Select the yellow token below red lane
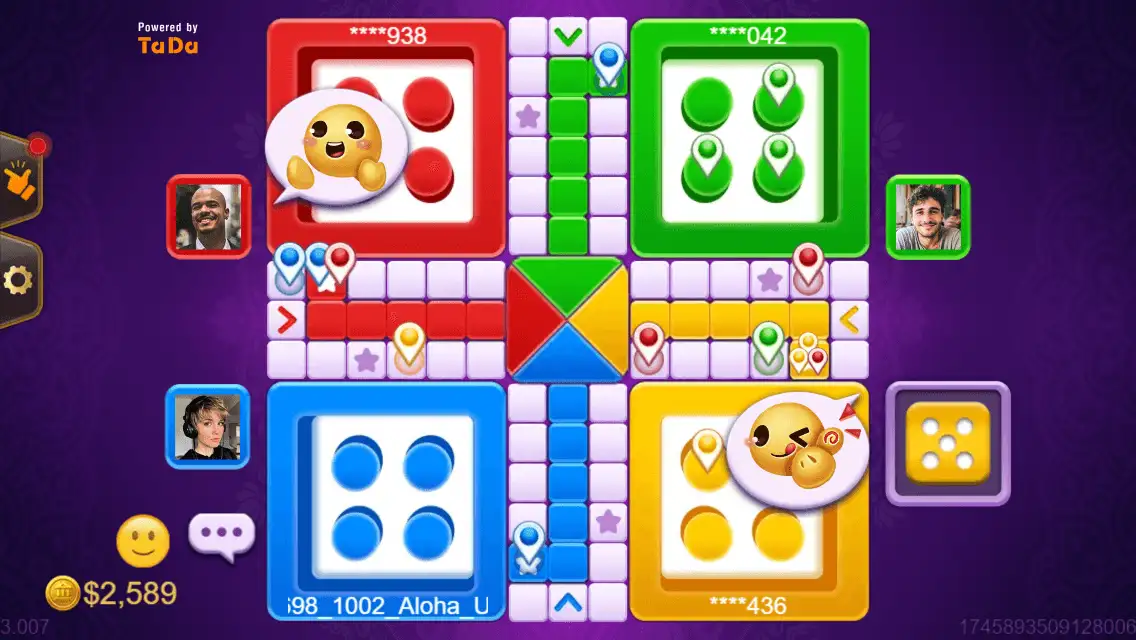 click(407, 345)
